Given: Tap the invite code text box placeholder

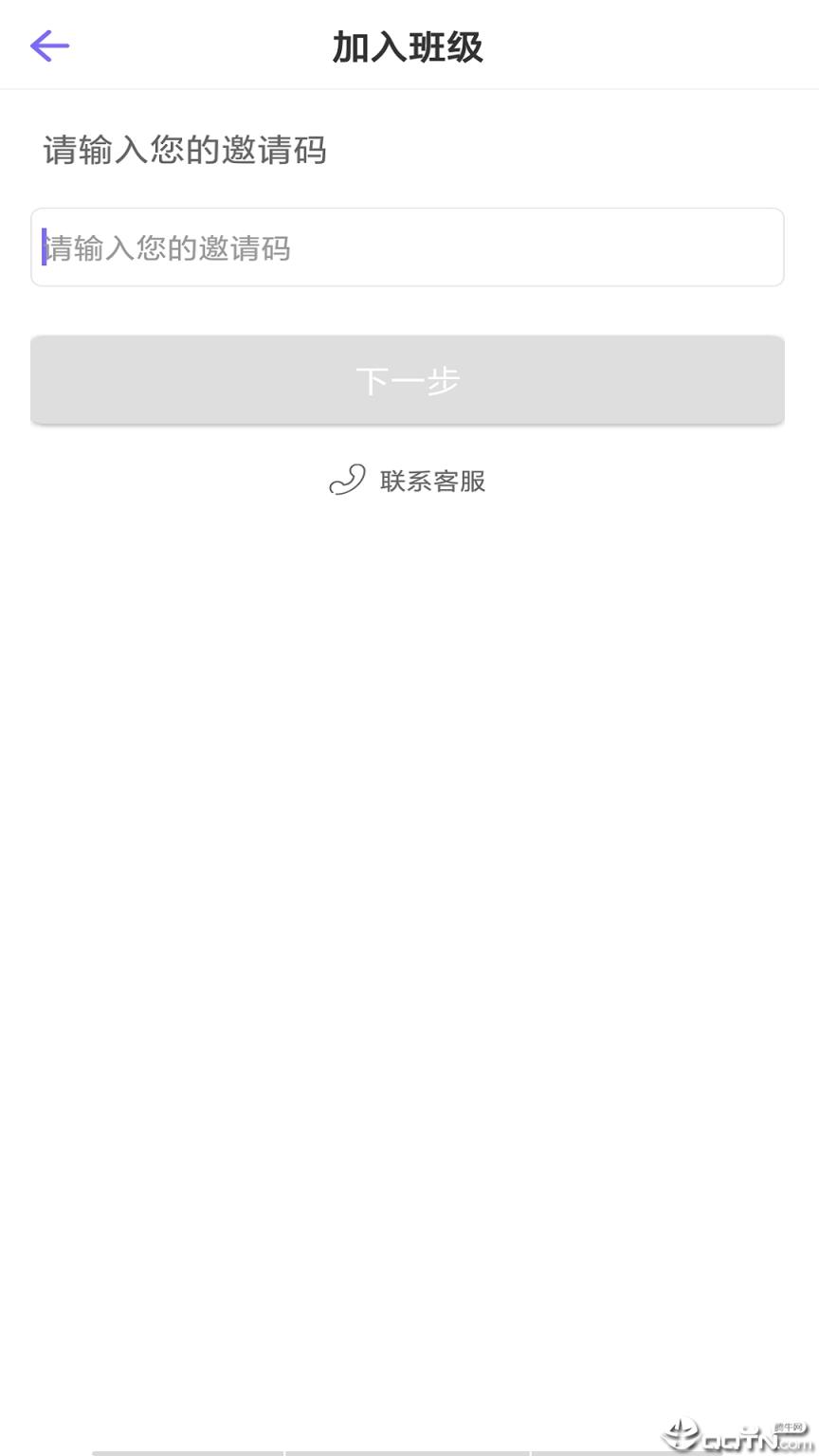Looking at the screenshot, I should [171, 247].
